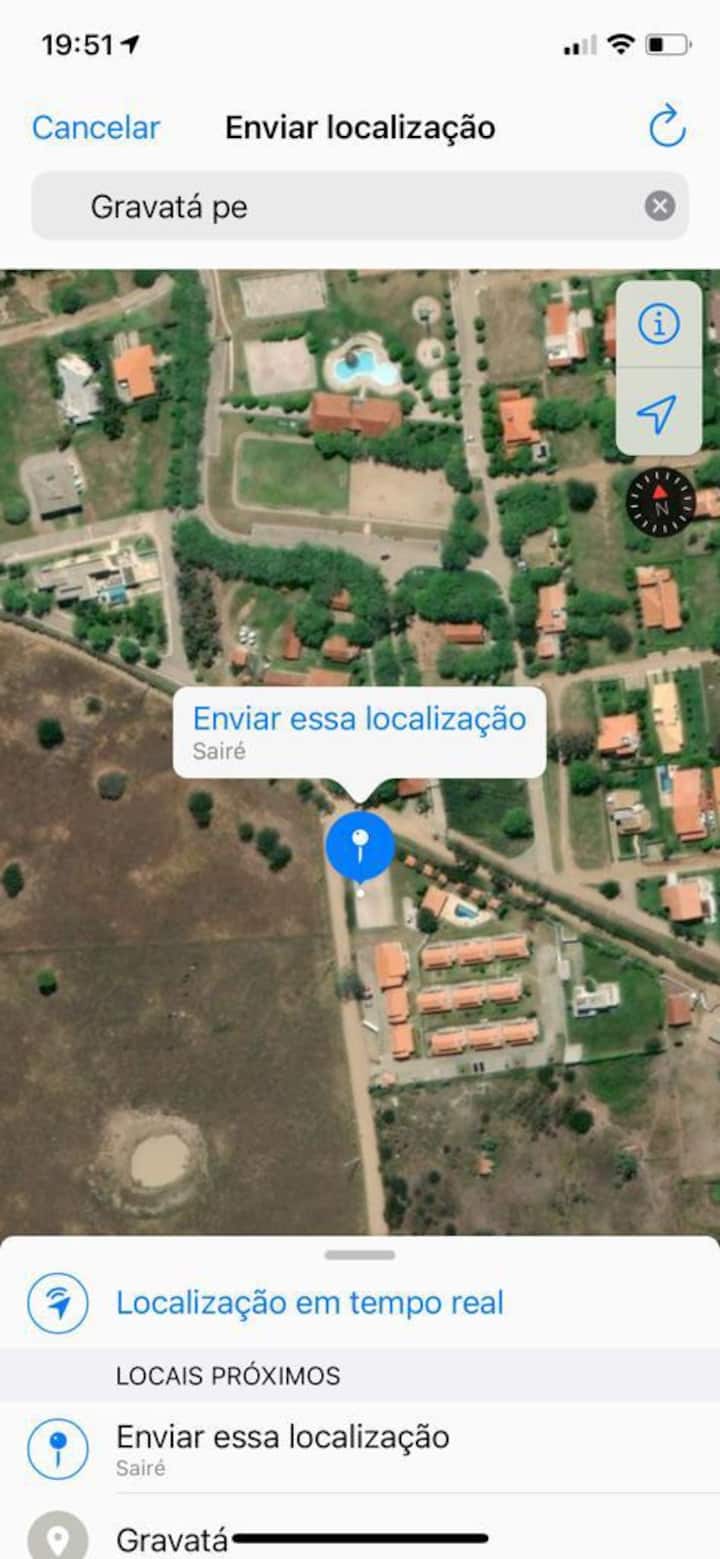
Task: Open the map info button
Action: [x=658, y=325]
